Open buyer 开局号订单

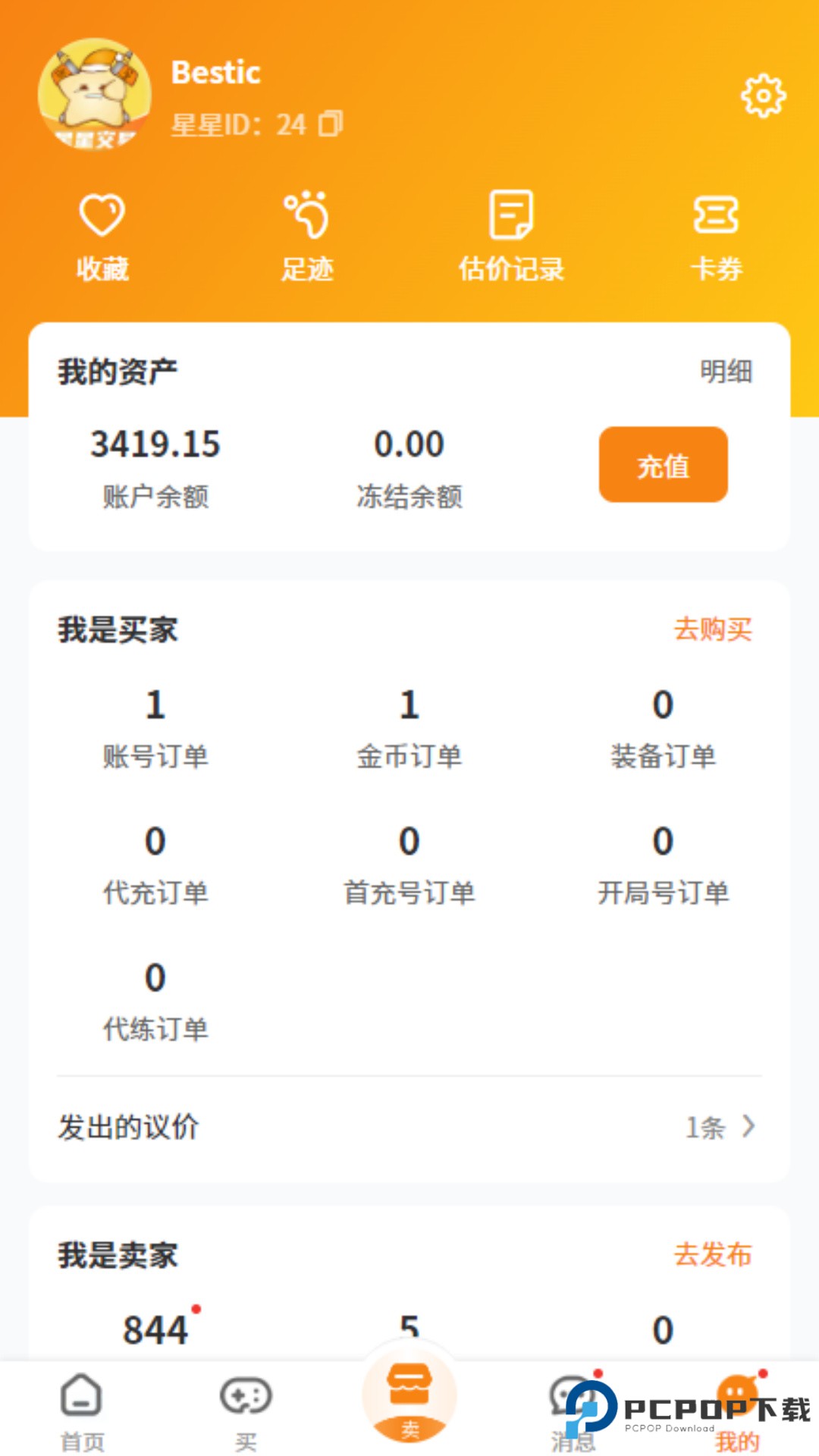(663, 864)
